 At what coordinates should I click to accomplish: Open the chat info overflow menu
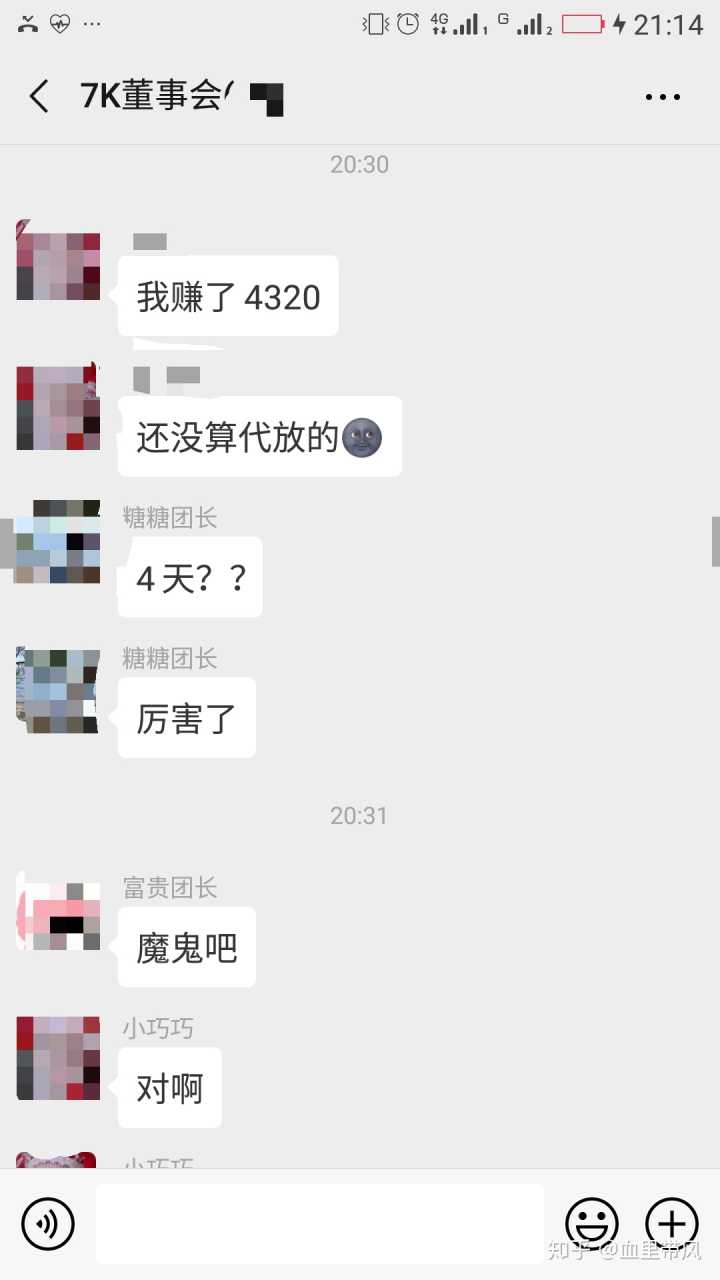click(x=662, y=97)
